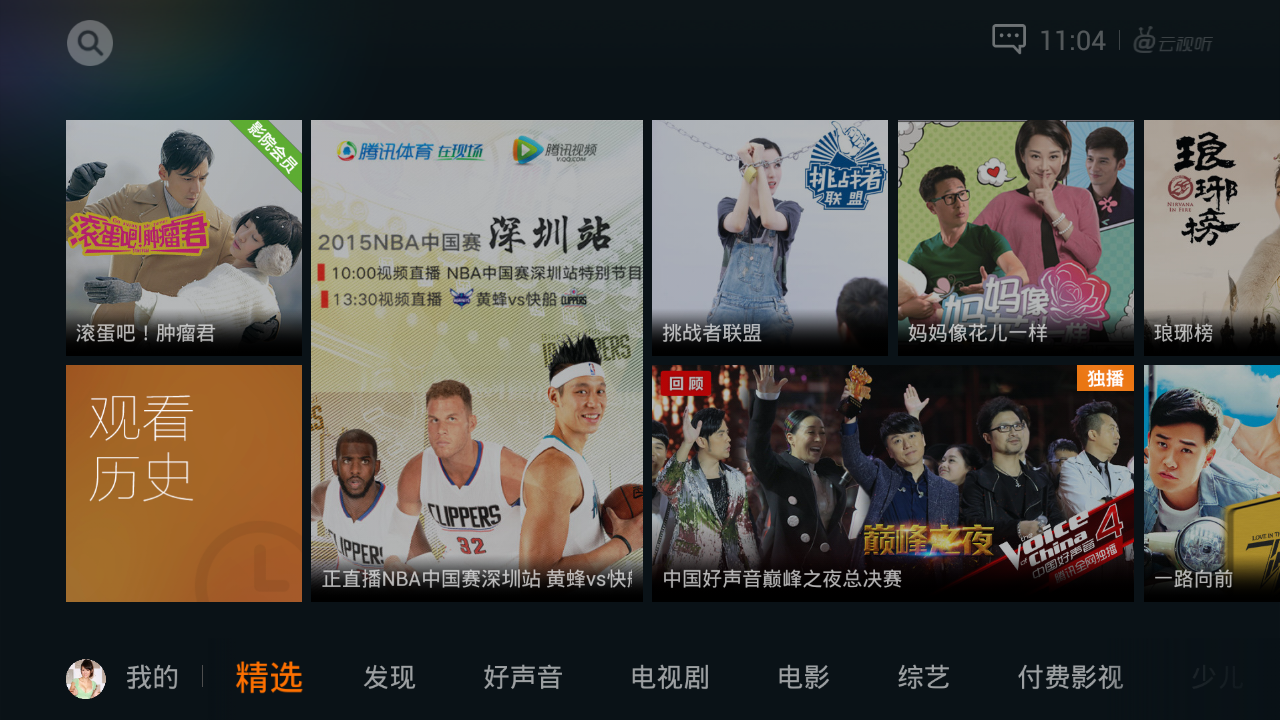Image resolution: width=1280 pixels, height=720 pixels.
Task: Select the 精选 tab
Action: click(269, 678)
